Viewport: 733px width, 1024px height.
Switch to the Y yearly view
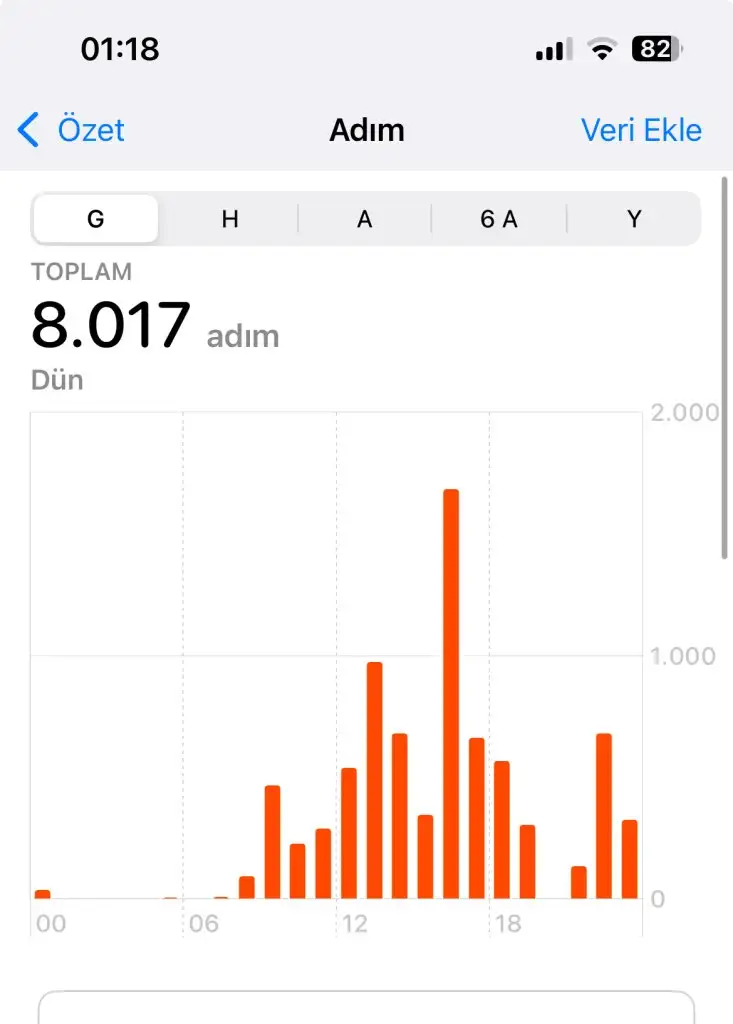634,219
